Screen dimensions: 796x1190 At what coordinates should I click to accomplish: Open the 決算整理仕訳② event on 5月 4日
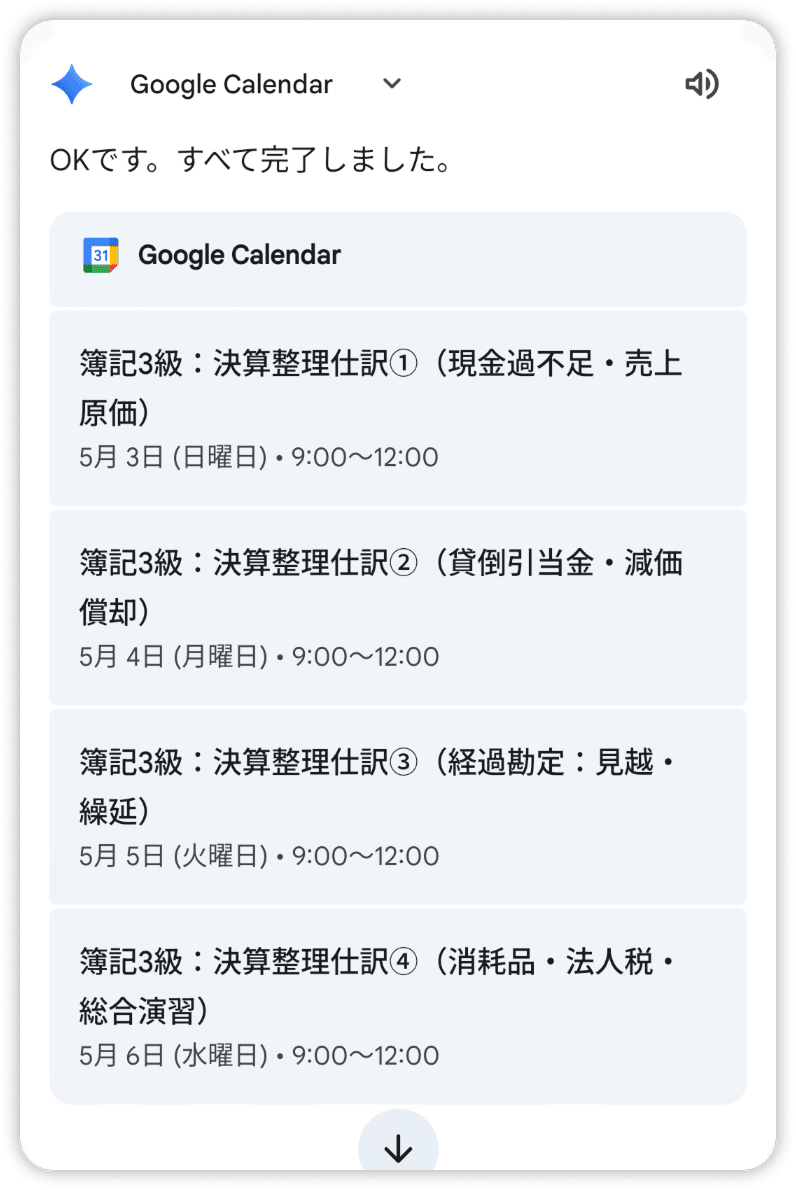click(x=397, y=607)
